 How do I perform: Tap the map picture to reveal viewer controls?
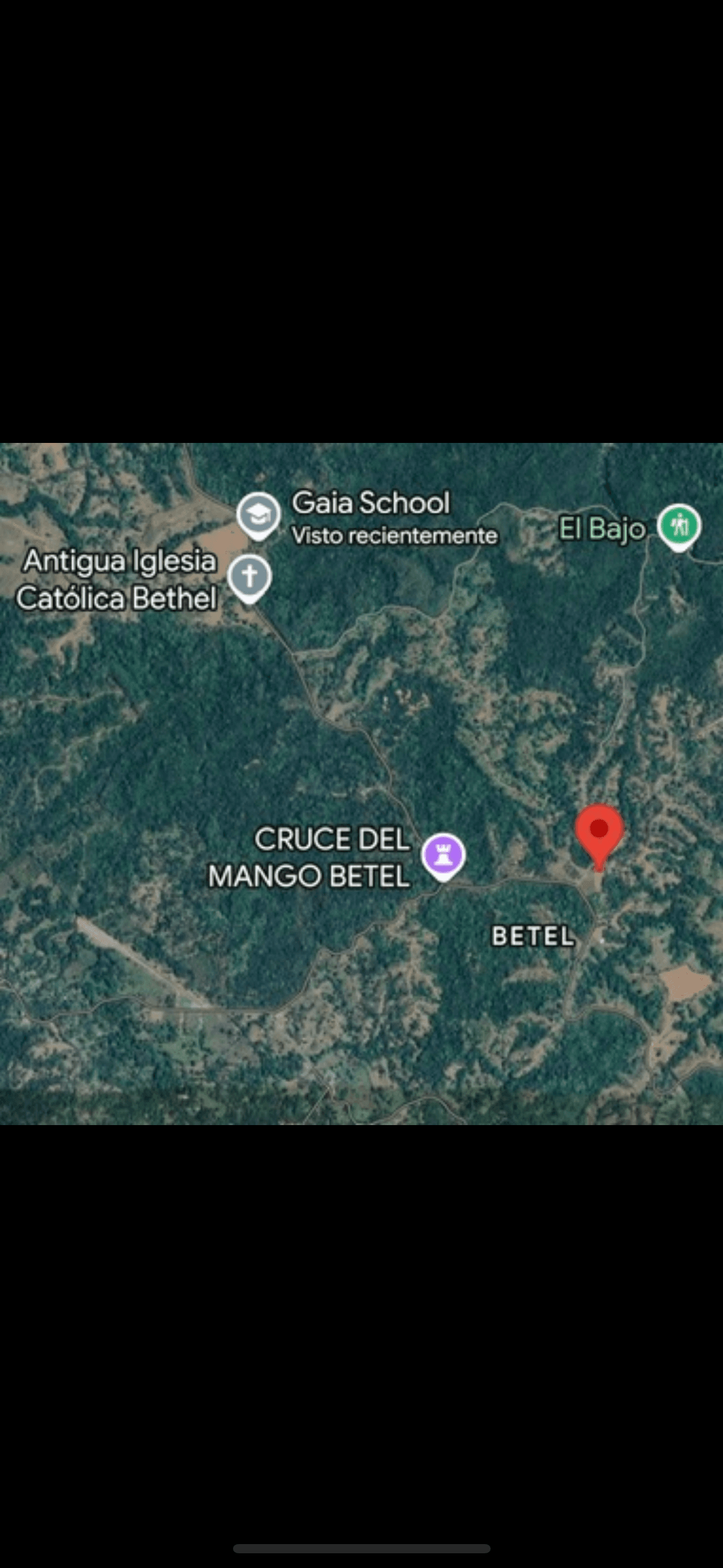pyautogui.click(x=361, y=783)
